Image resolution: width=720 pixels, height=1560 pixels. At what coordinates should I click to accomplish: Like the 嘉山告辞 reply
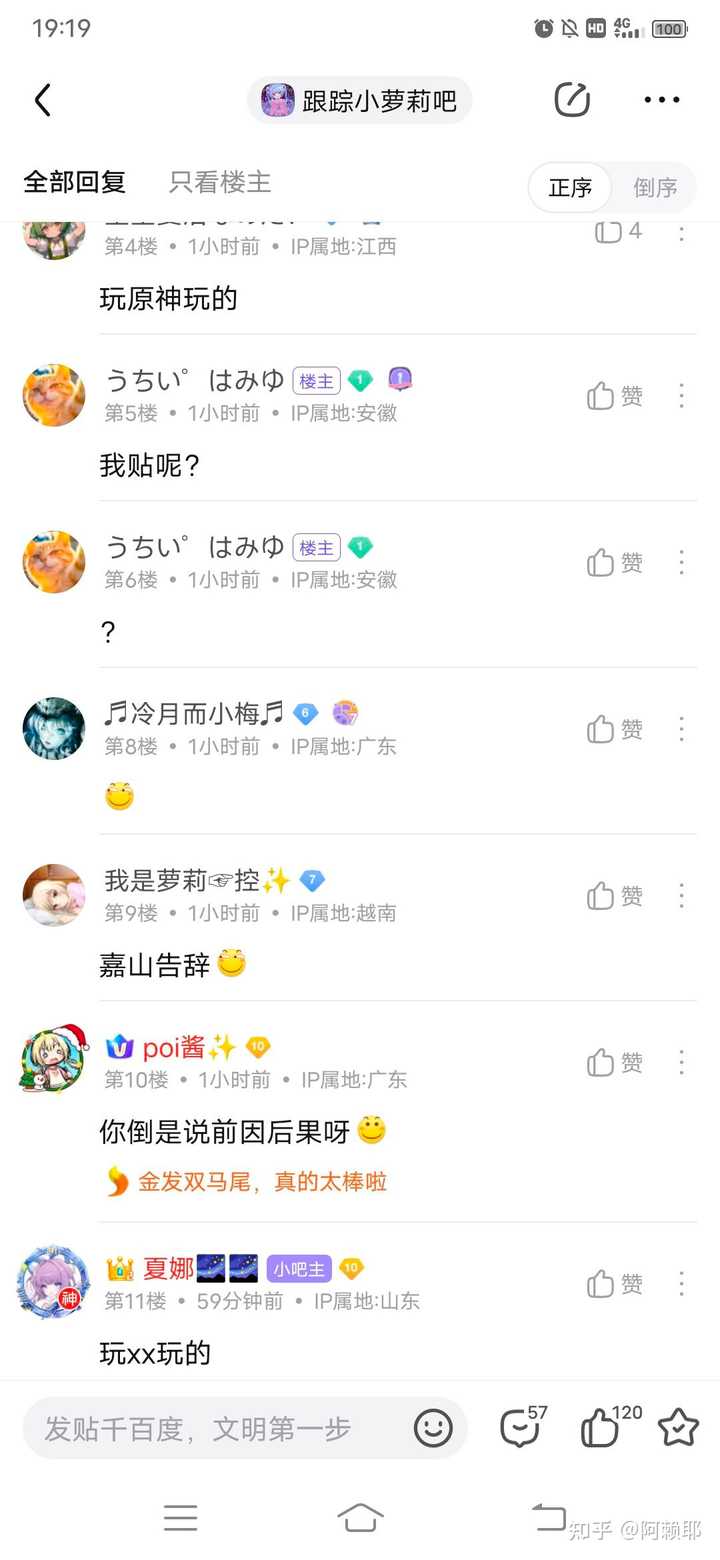[x=614, y=896]
